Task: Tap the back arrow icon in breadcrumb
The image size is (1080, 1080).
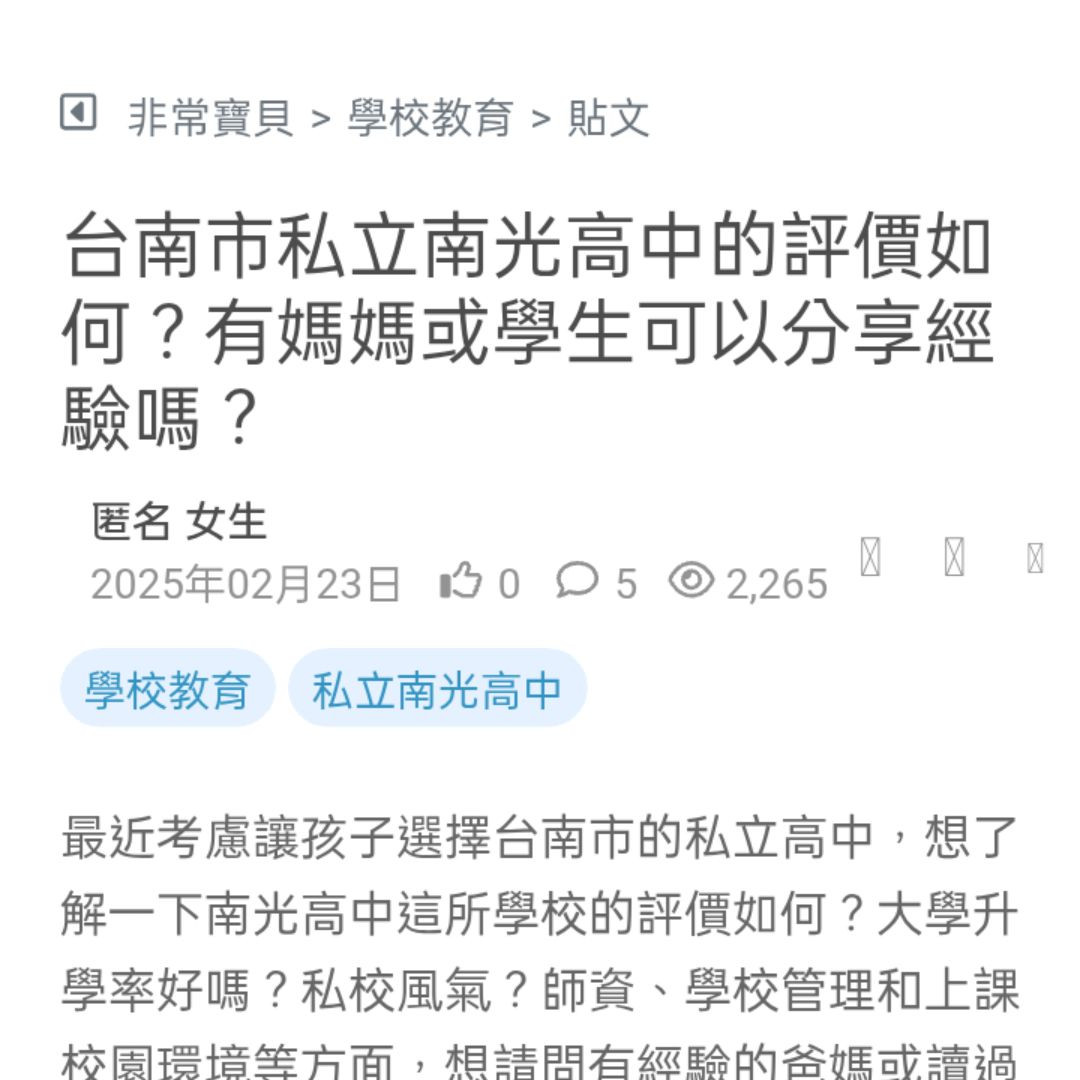Action: [78, 113]
